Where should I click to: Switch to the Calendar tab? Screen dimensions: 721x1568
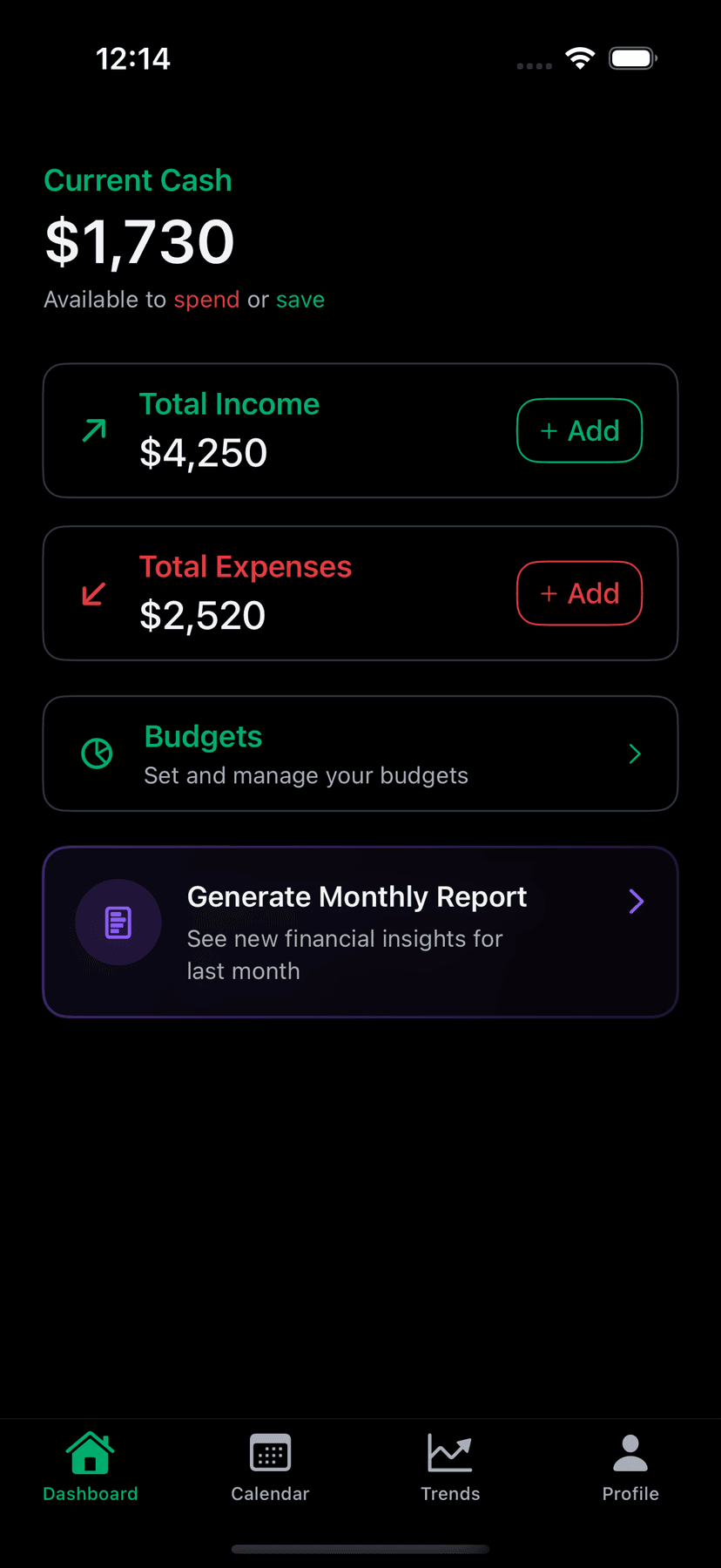pyautogui.click(x=270, y=1468)
